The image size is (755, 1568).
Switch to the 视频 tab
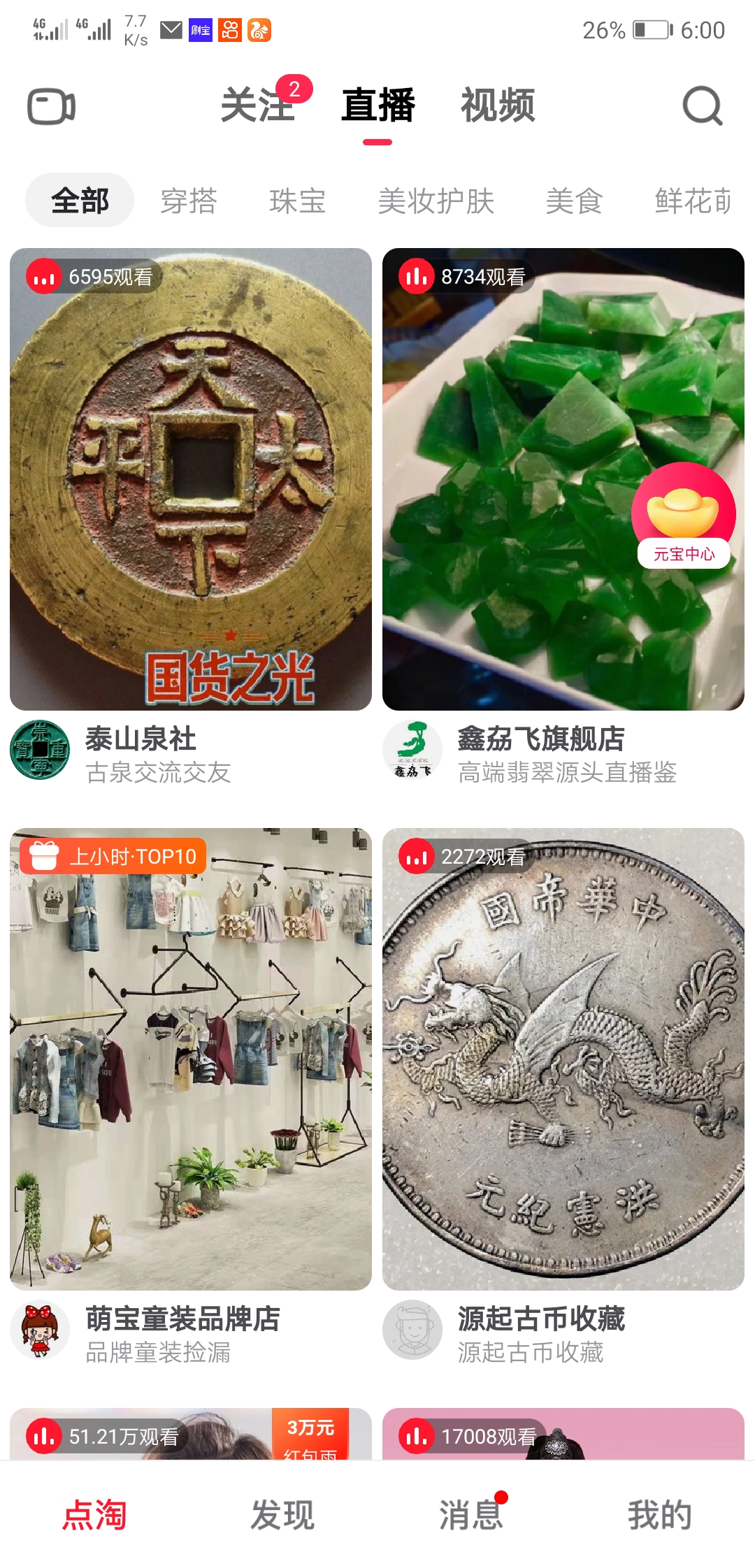click(498, 106)
